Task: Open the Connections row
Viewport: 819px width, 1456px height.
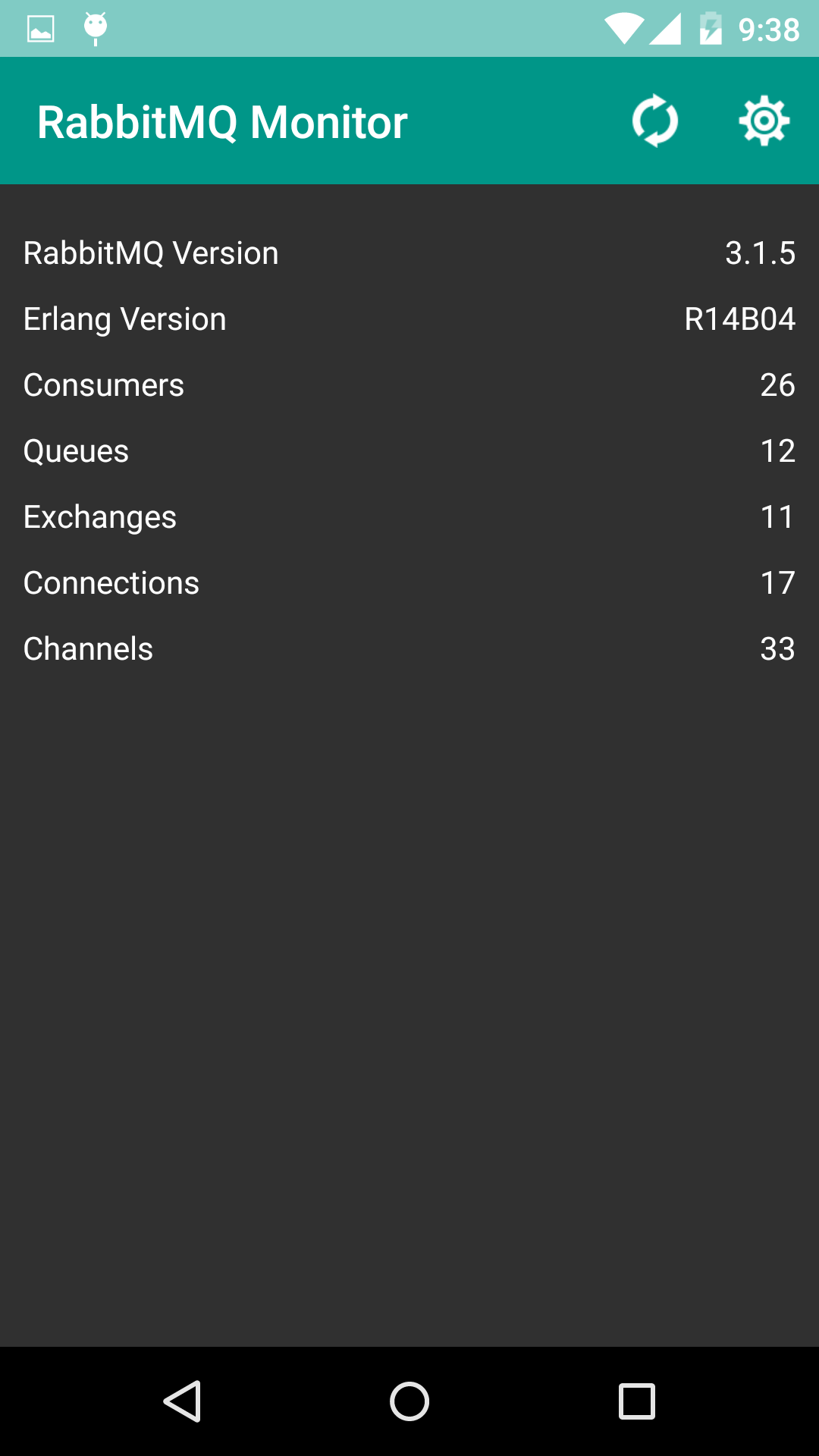Action: coord(409,583)
